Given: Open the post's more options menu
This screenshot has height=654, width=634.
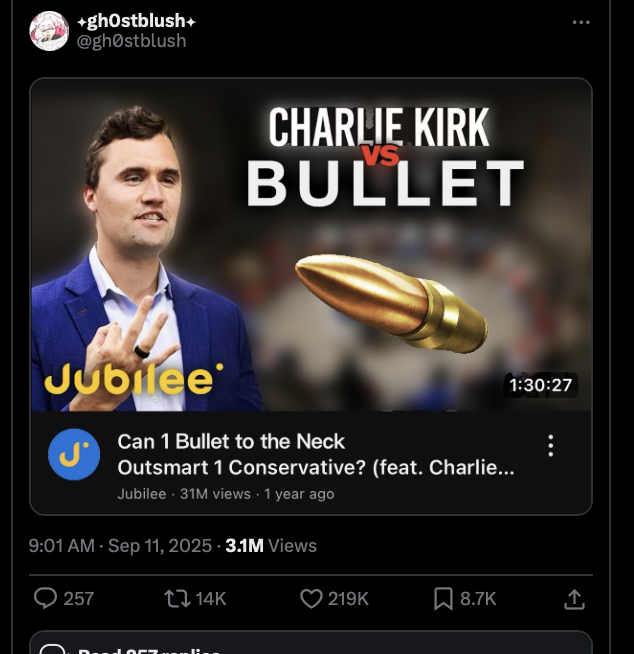Looking at the screenshot, I should point(581,22).
